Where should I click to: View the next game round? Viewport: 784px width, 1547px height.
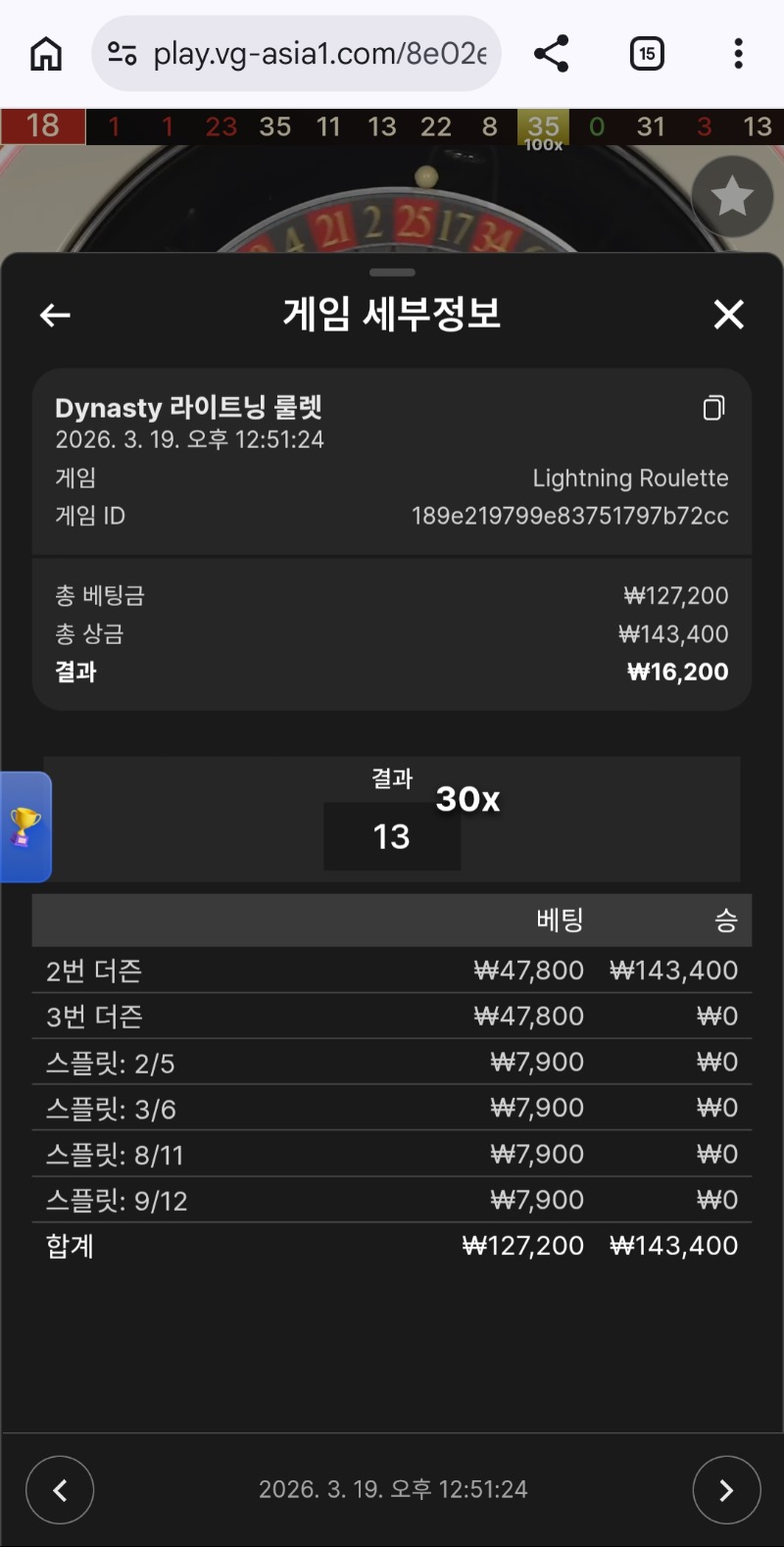[726, 1490]
